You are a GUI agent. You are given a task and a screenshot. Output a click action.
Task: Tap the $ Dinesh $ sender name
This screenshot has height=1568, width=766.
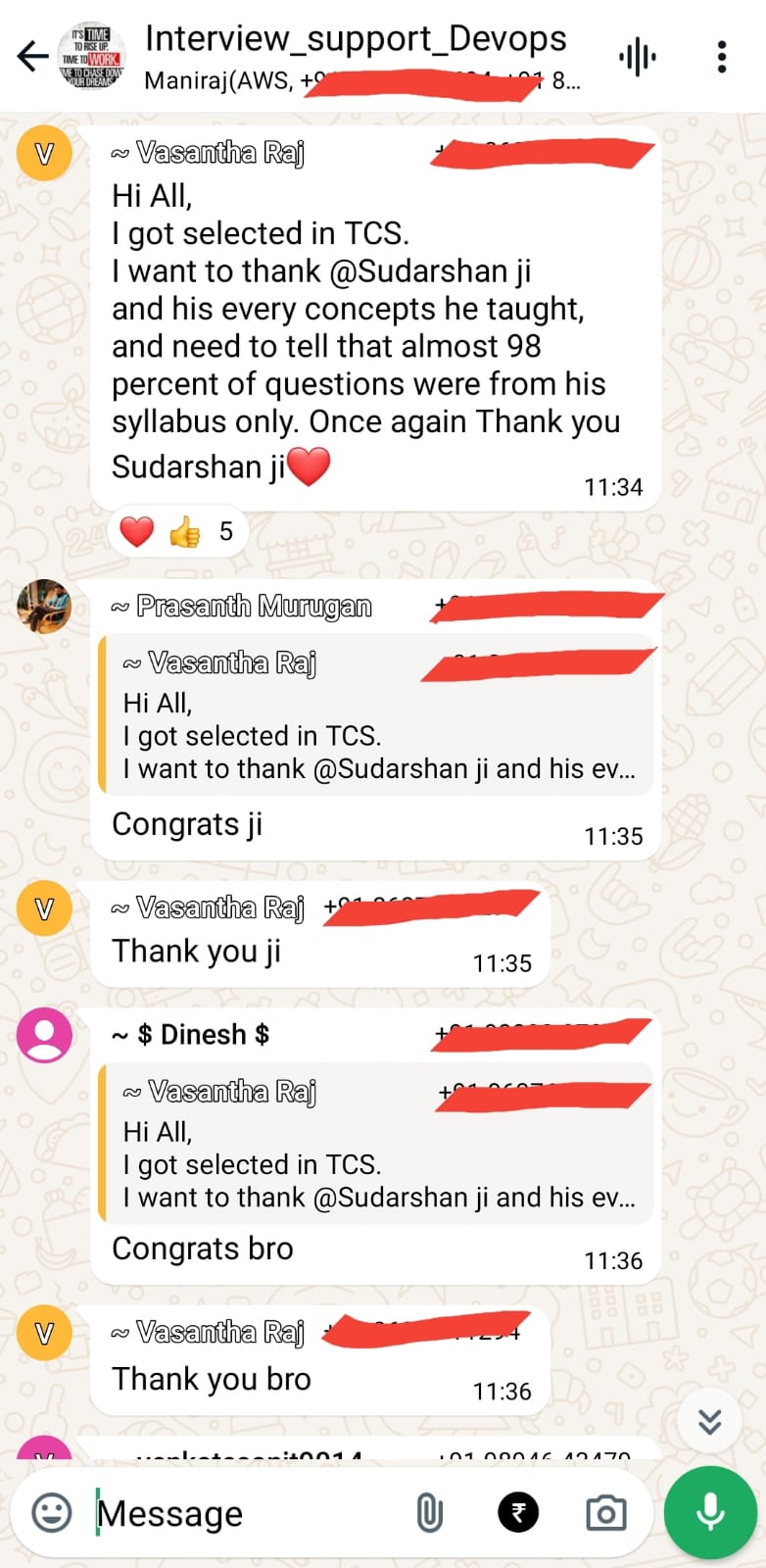[203, 1035]
